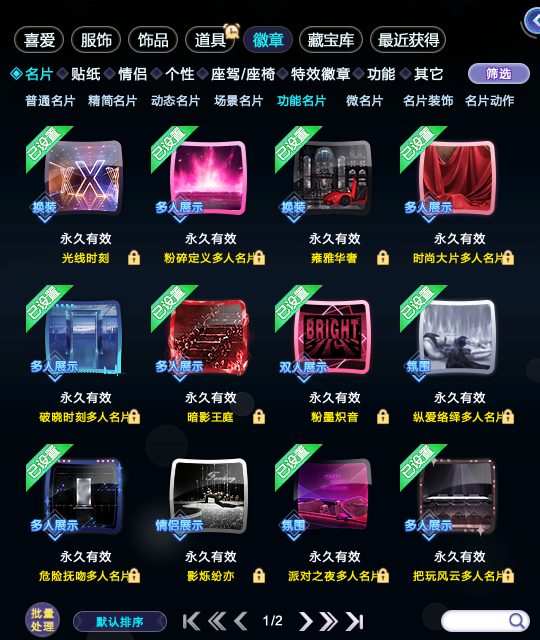Screen dimensions: 540x640
Task: Tap the back arrow button
Action: (x=533, y=21)
